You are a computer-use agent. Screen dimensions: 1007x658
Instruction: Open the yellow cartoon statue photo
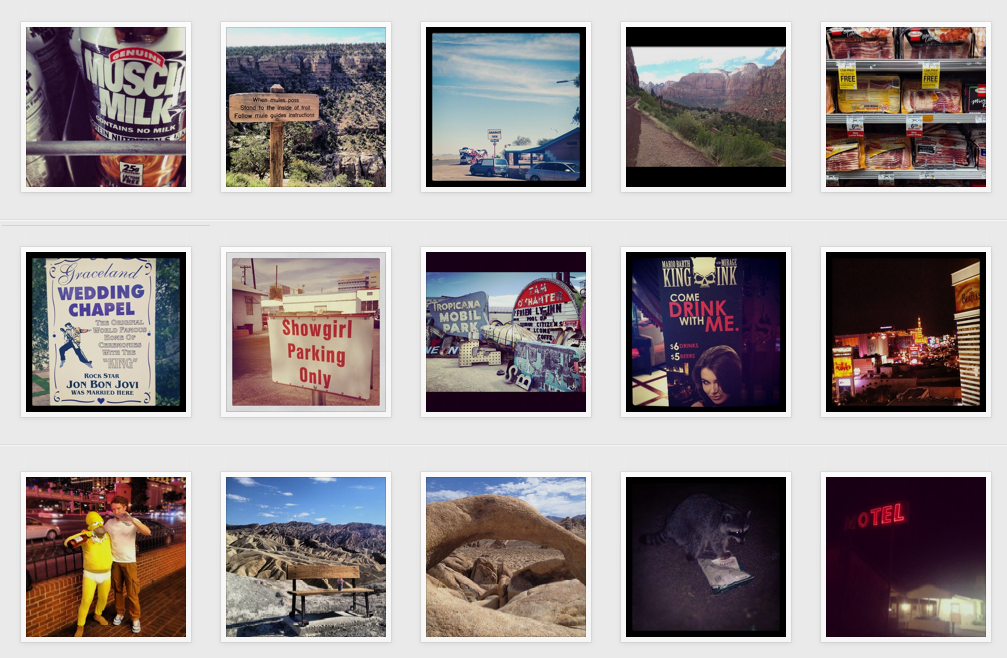click(106, 557)
